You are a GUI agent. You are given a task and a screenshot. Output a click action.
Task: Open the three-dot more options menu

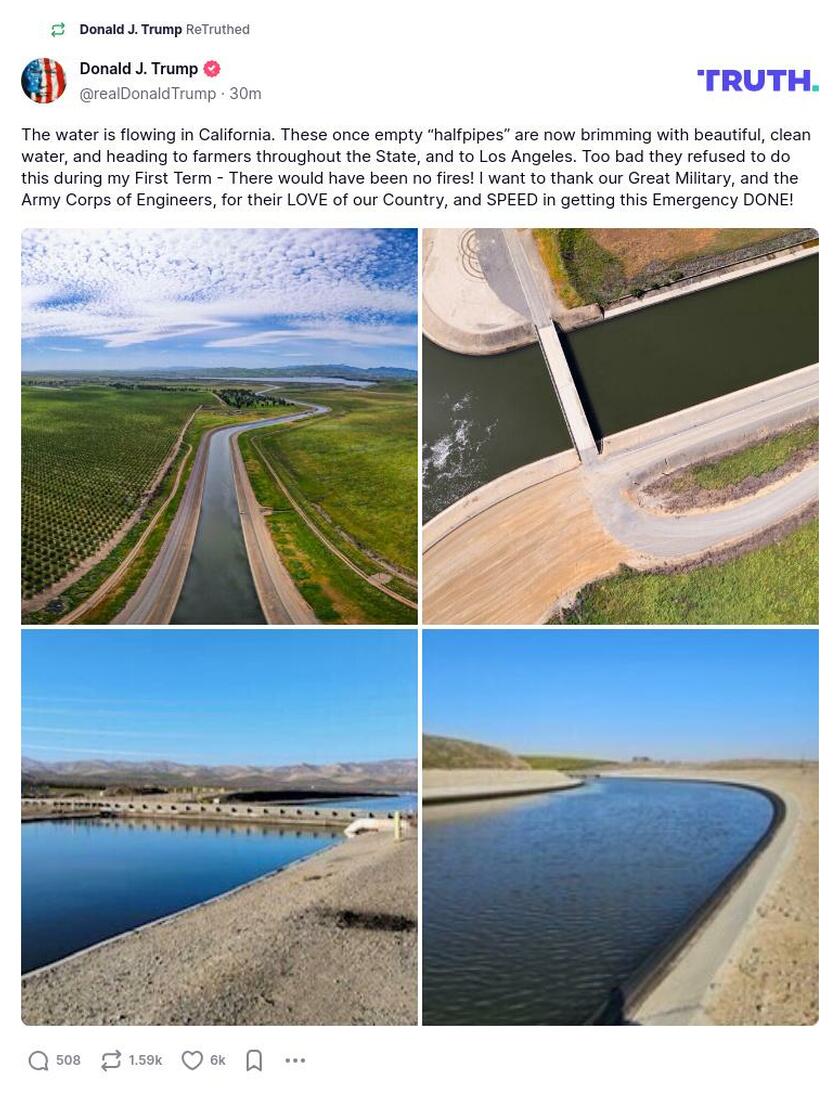[295, 1061]
